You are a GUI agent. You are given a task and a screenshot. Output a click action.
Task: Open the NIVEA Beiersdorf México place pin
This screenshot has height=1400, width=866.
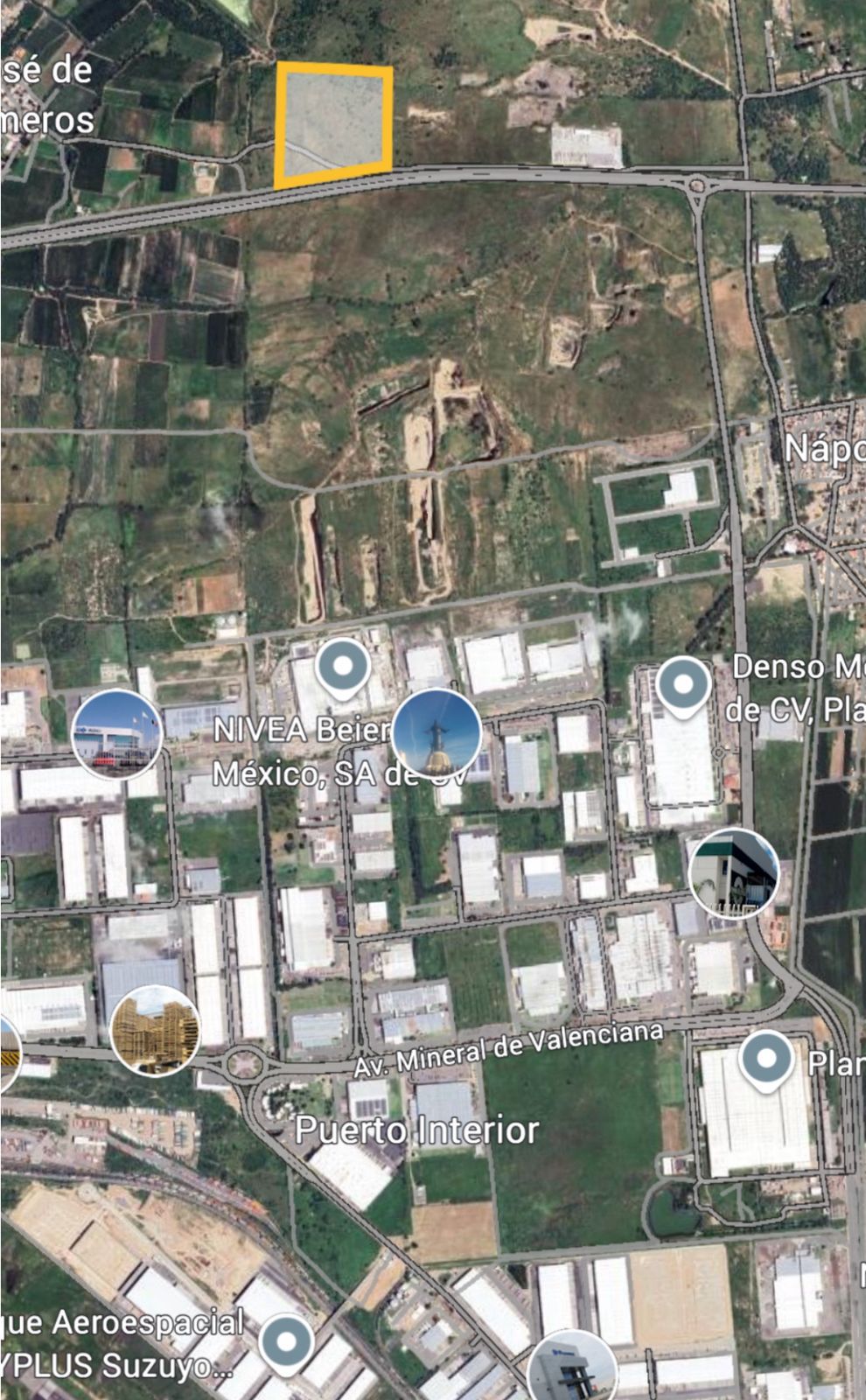343,668
